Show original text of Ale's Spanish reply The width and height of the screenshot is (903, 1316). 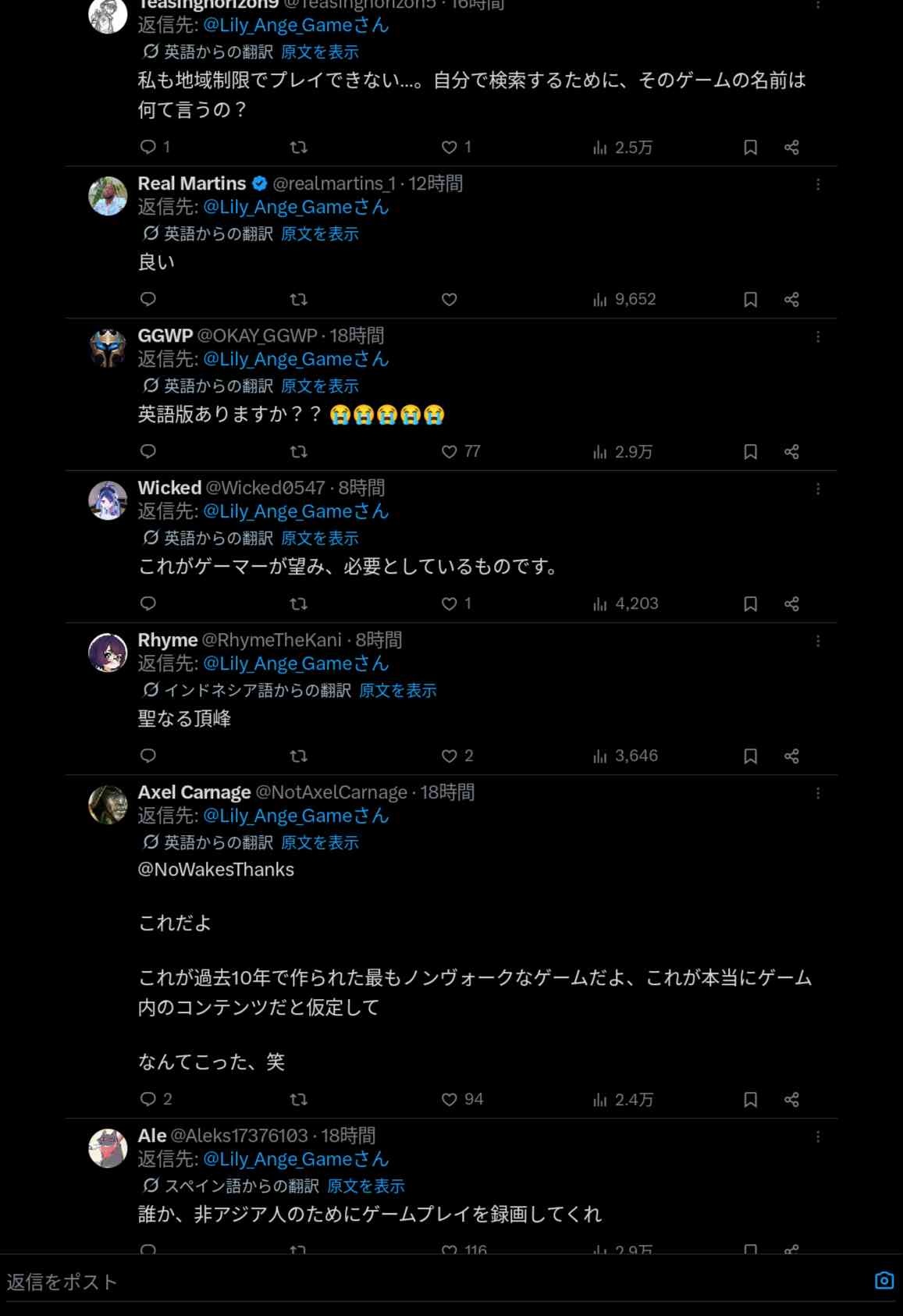pos(366,1186)
